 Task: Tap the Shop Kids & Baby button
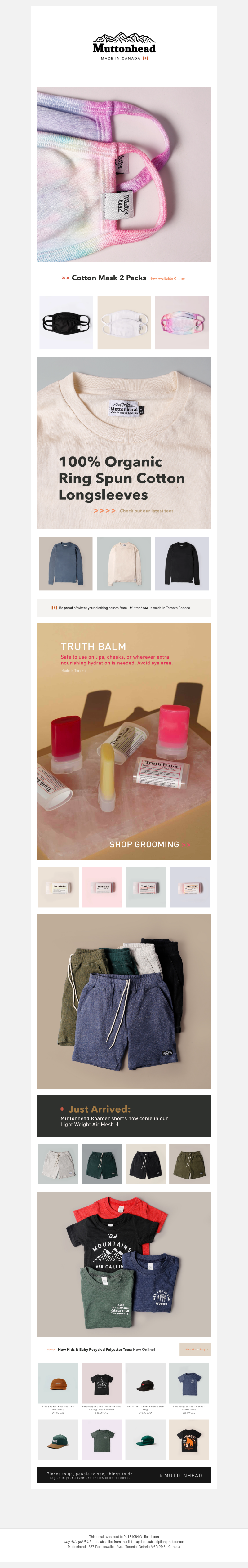tap(195, 1349)
